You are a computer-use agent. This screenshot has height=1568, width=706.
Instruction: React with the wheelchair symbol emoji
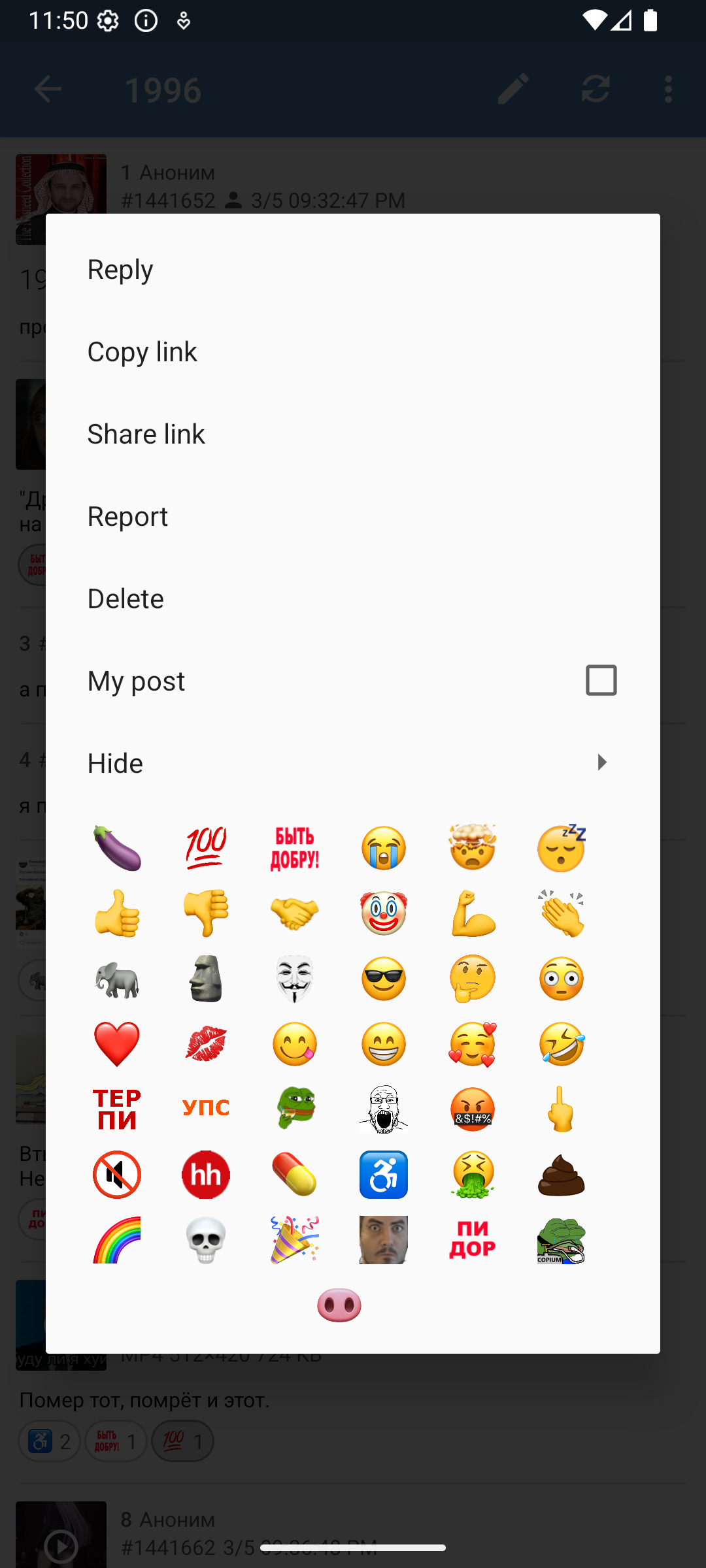click(384, 1175)
